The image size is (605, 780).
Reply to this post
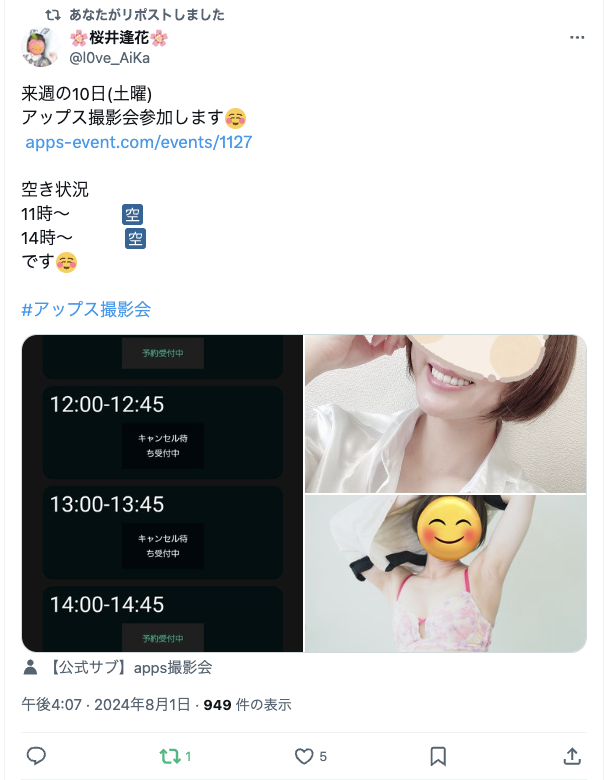pos(36,756)
